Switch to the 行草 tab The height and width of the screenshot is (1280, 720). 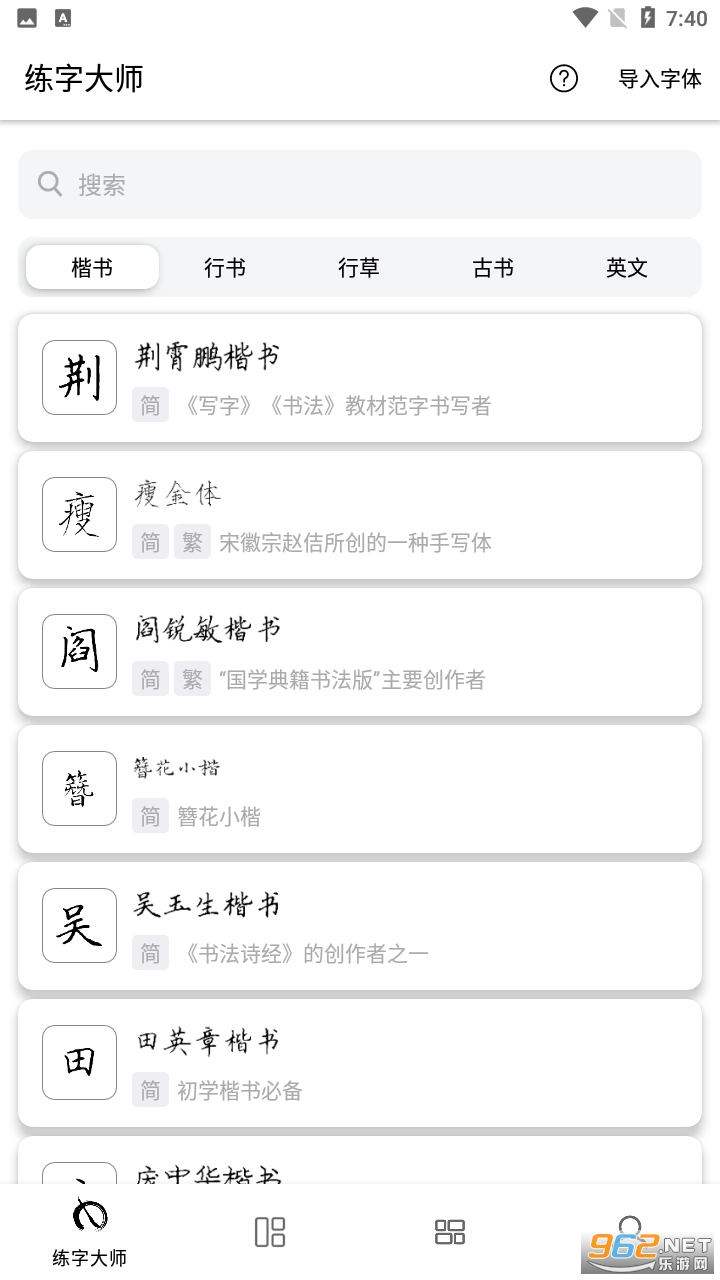(359, 267)
